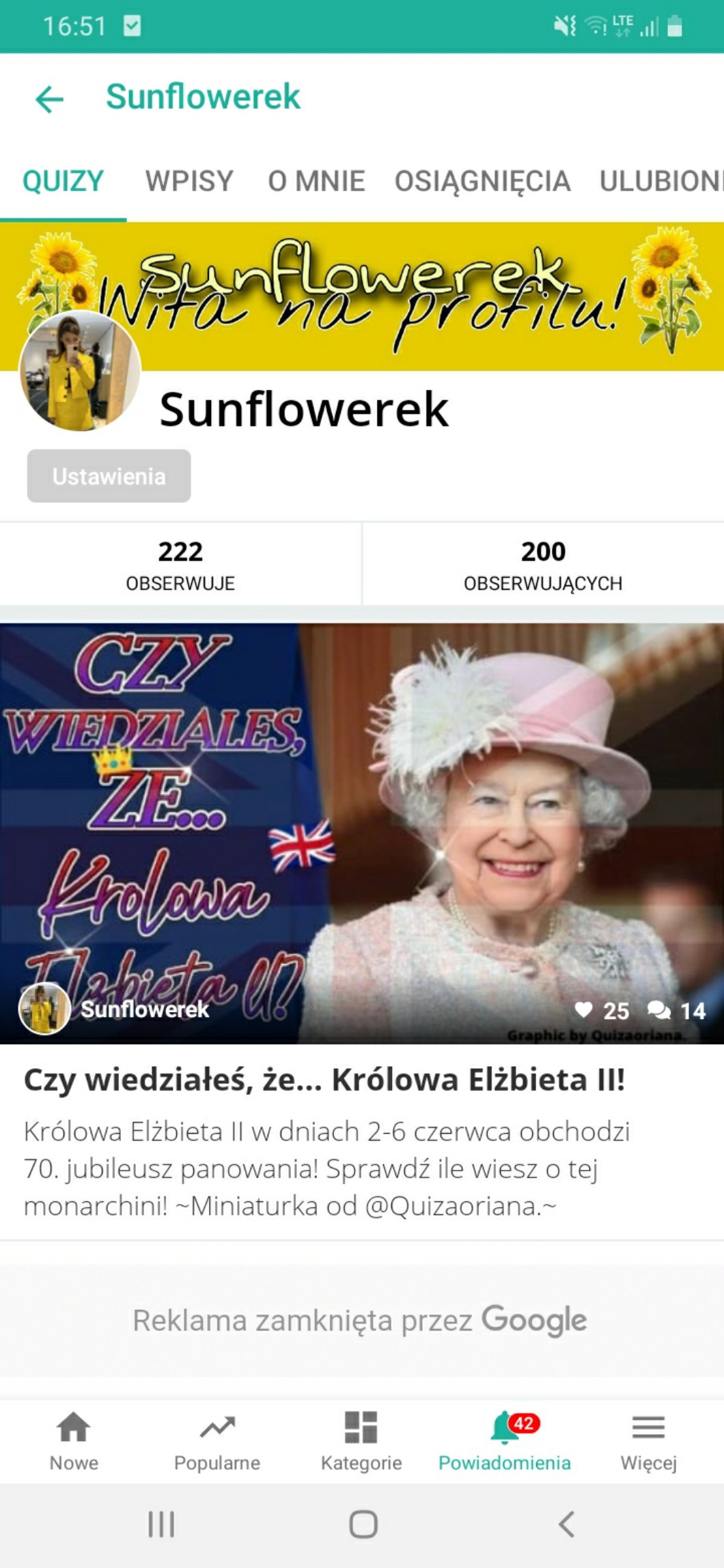Open Ustawienia profile settings
724x1568 pixels.
[x=109, y=476]
